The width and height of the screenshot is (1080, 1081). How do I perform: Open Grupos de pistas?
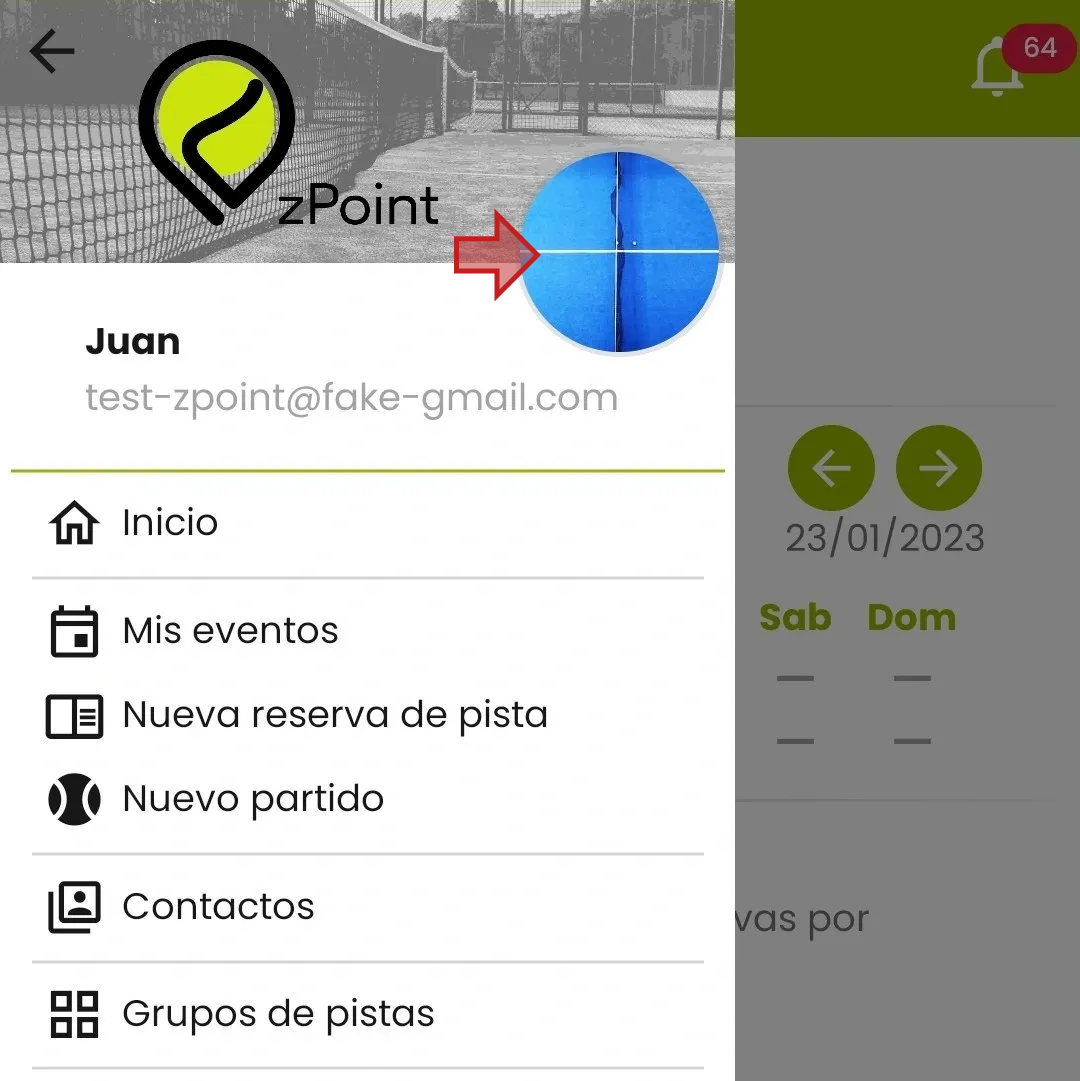coord(278,1014)
